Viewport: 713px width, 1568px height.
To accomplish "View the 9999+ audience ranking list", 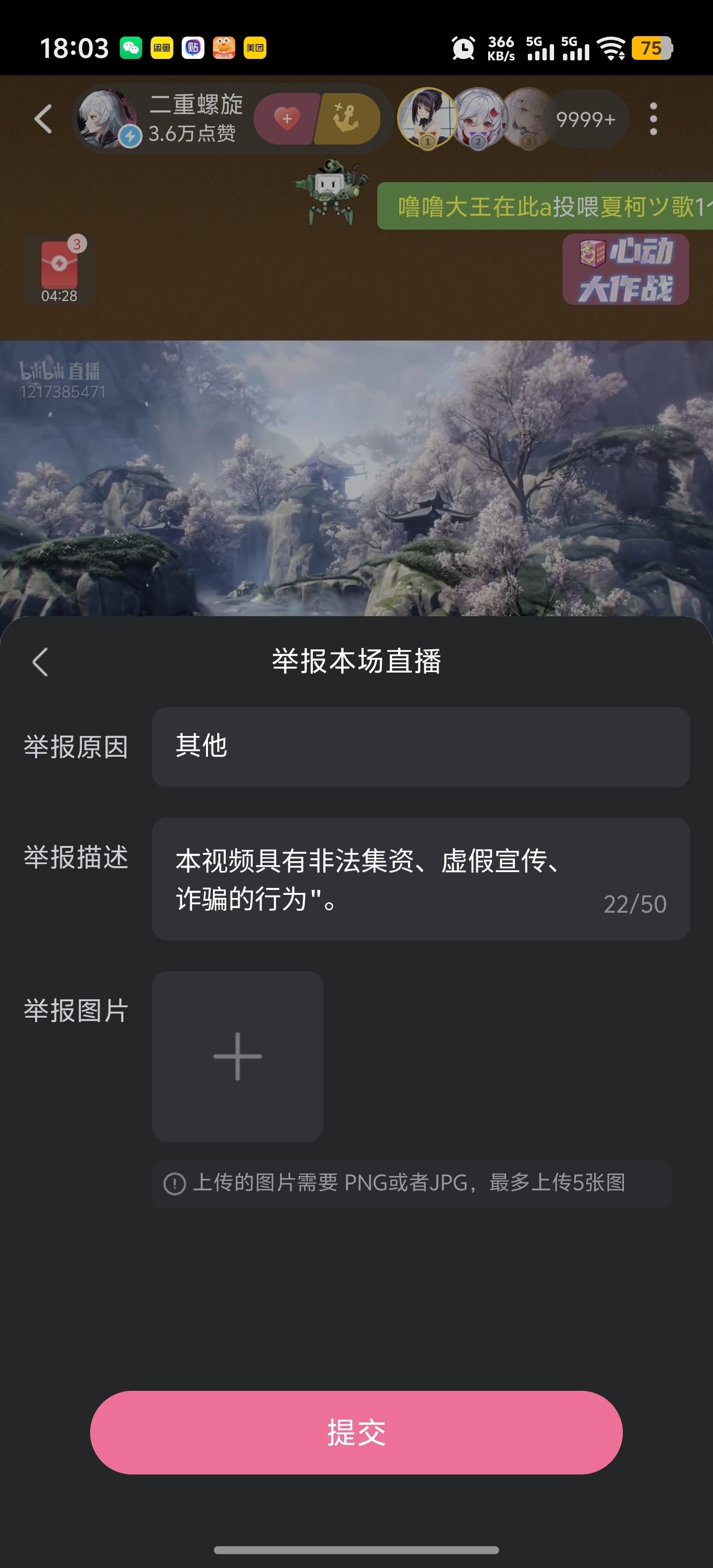I will pos(585,119).
